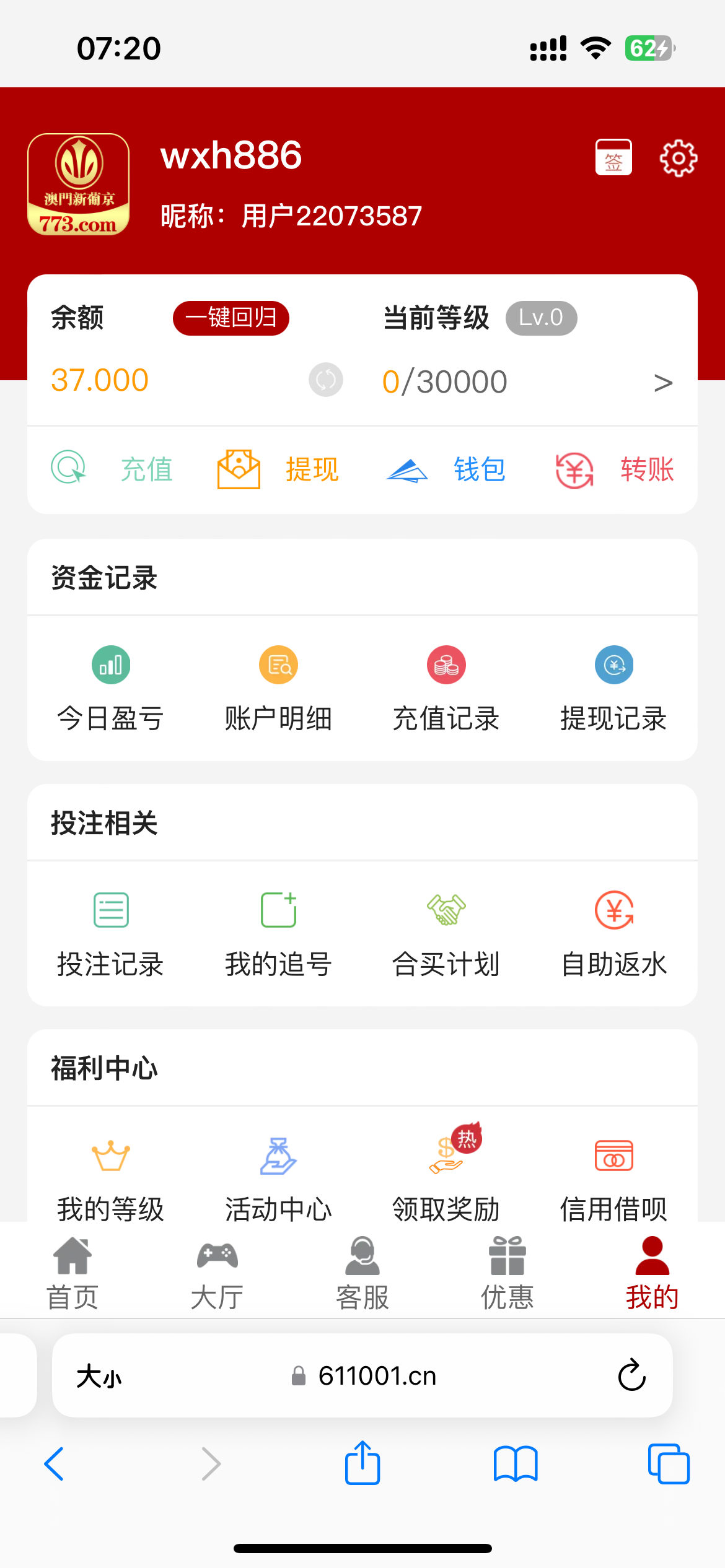This screenshot has width=725, height=1568.
Task: Open the 充值 recharge option
Action: (113, 469)
